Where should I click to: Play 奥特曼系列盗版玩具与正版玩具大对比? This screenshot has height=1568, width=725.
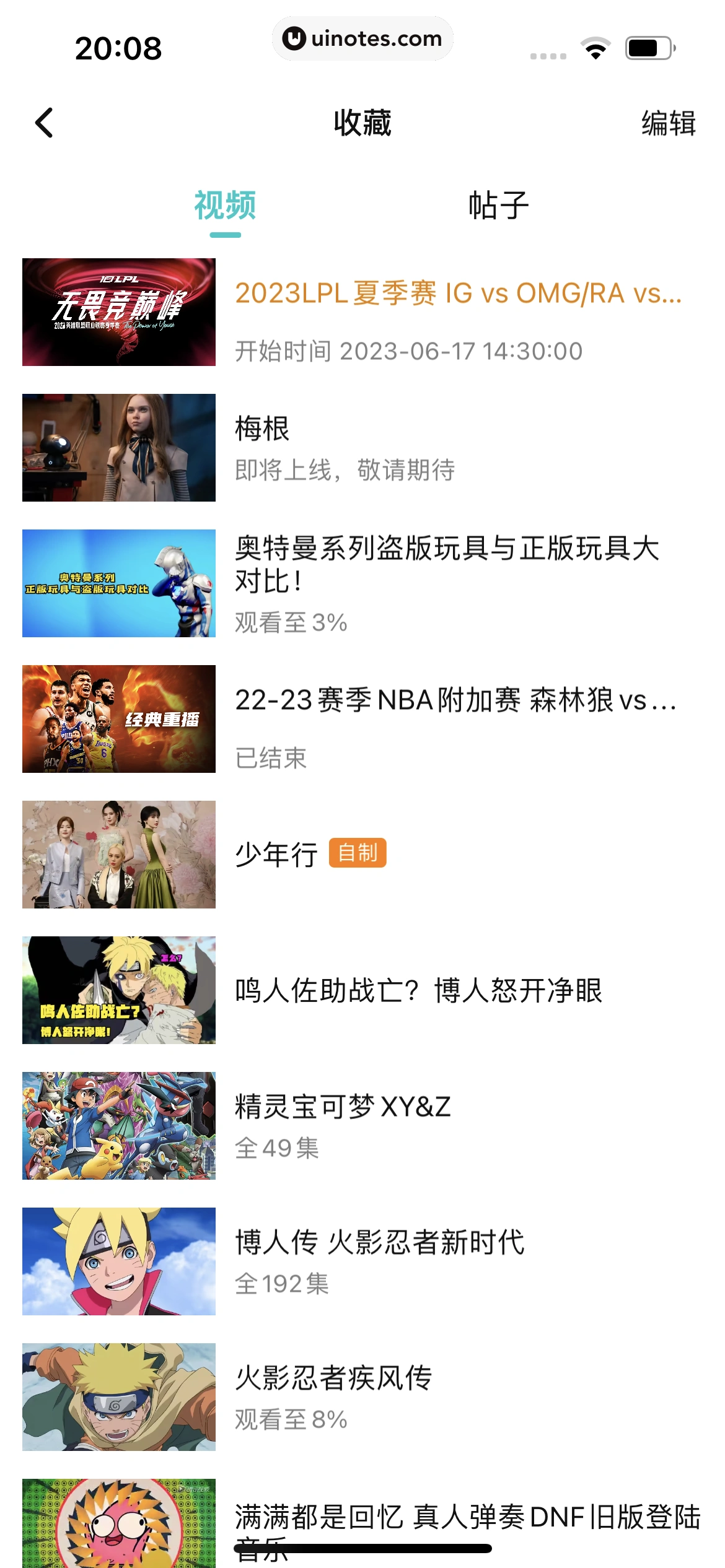[x=446, y=564]
